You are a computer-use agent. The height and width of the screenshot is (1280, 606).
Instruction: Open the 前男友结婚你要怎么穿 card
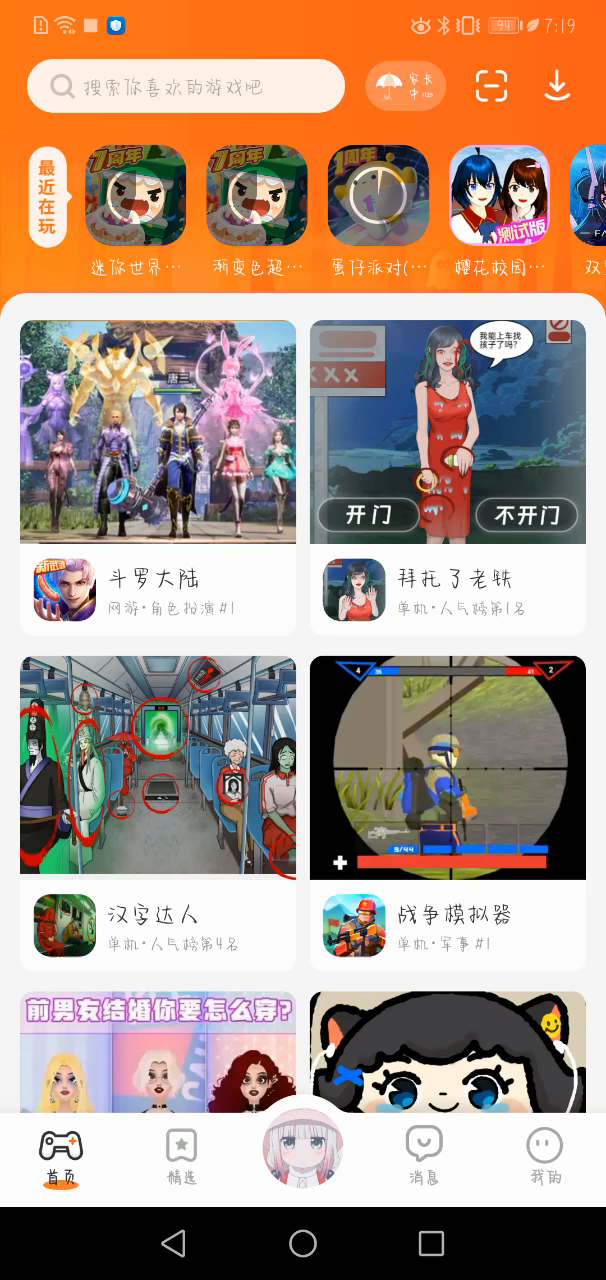coord(158,1050)
